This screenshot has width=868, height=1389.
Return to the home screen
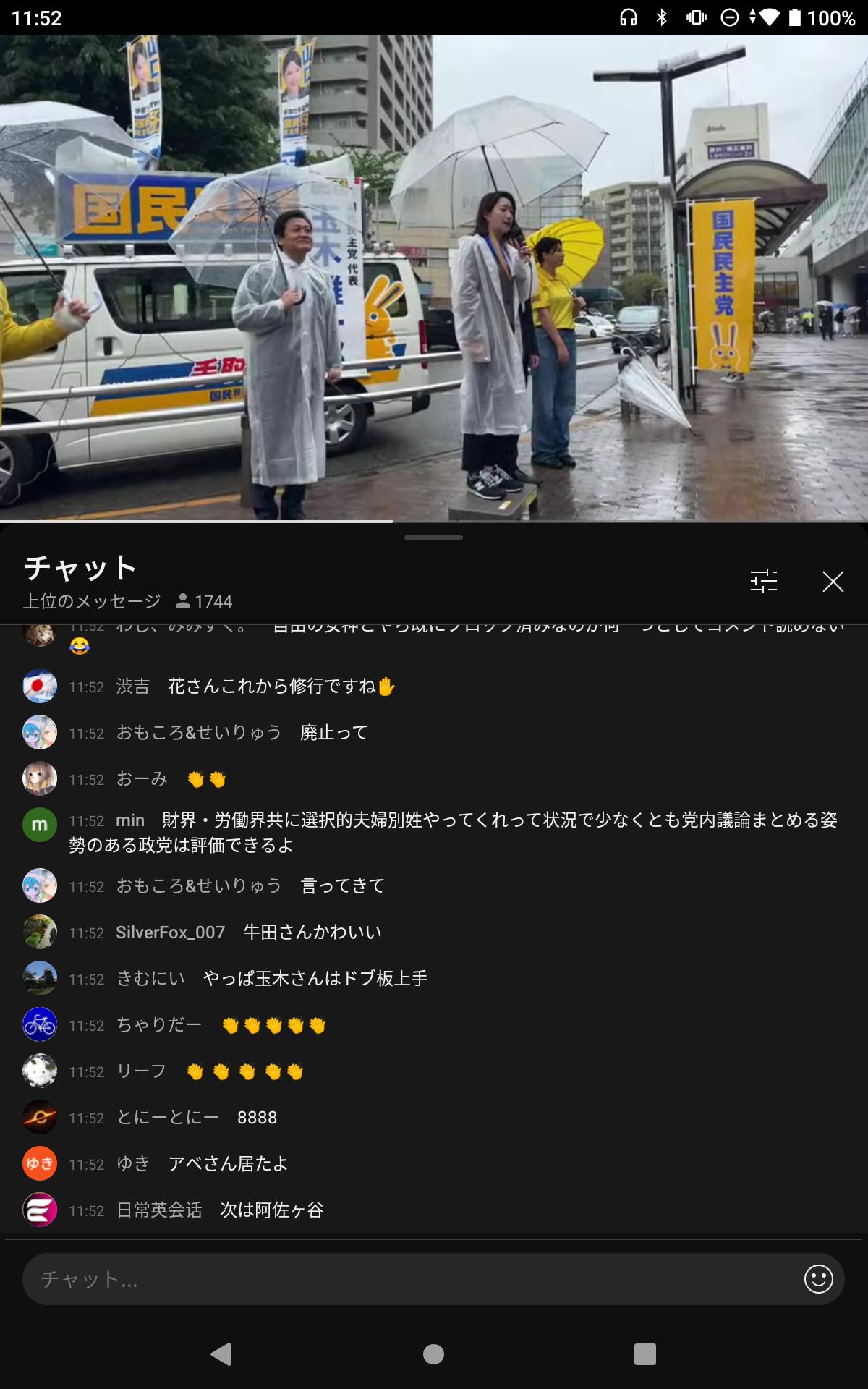click(433, 1354)
